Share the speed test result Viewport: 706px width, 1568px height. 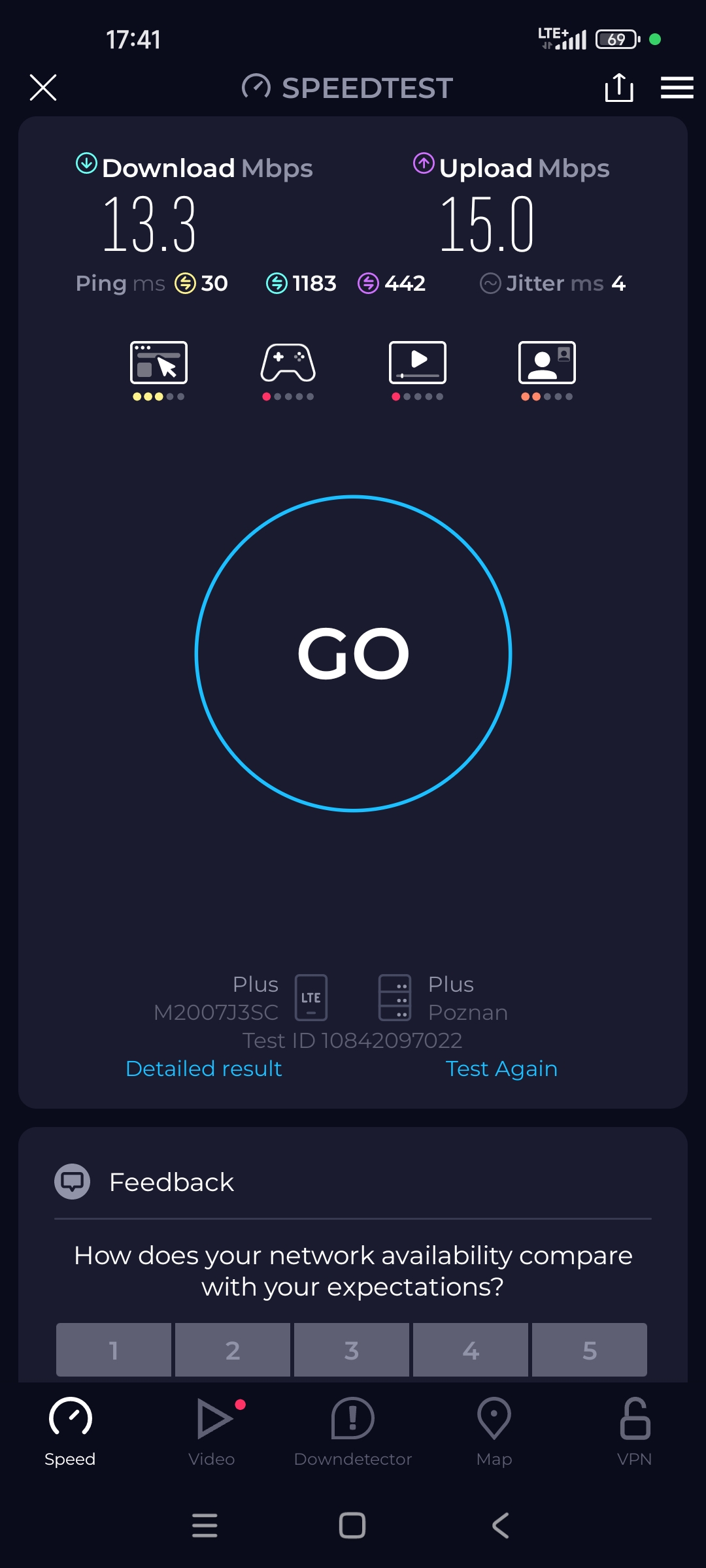[618, 88]
